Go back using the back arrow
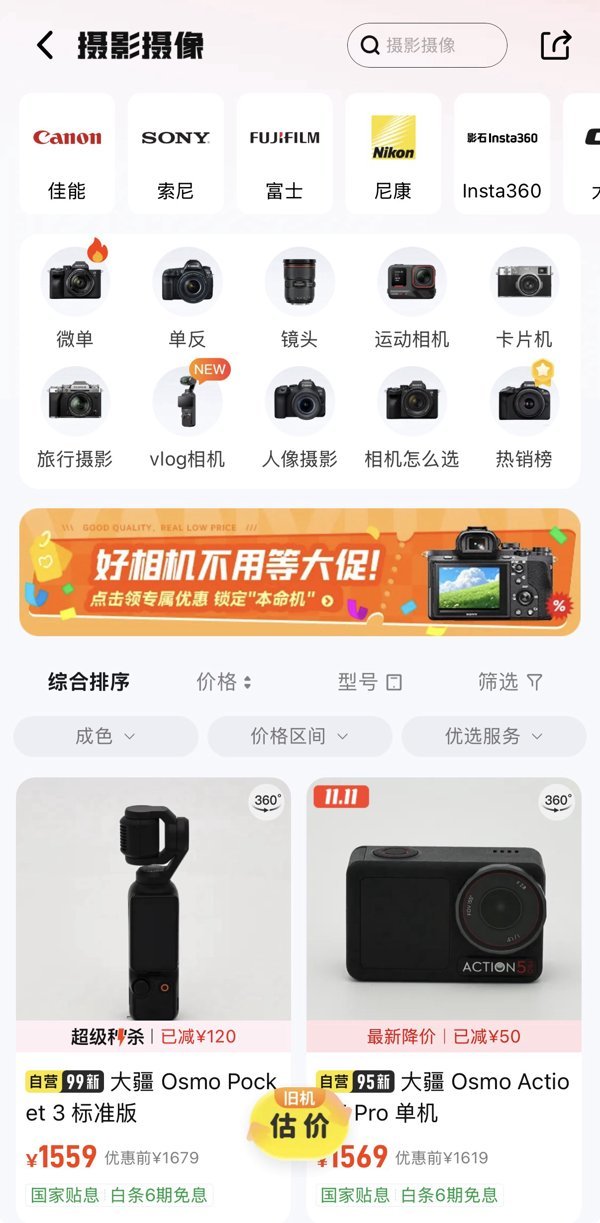 coord(45,45)
